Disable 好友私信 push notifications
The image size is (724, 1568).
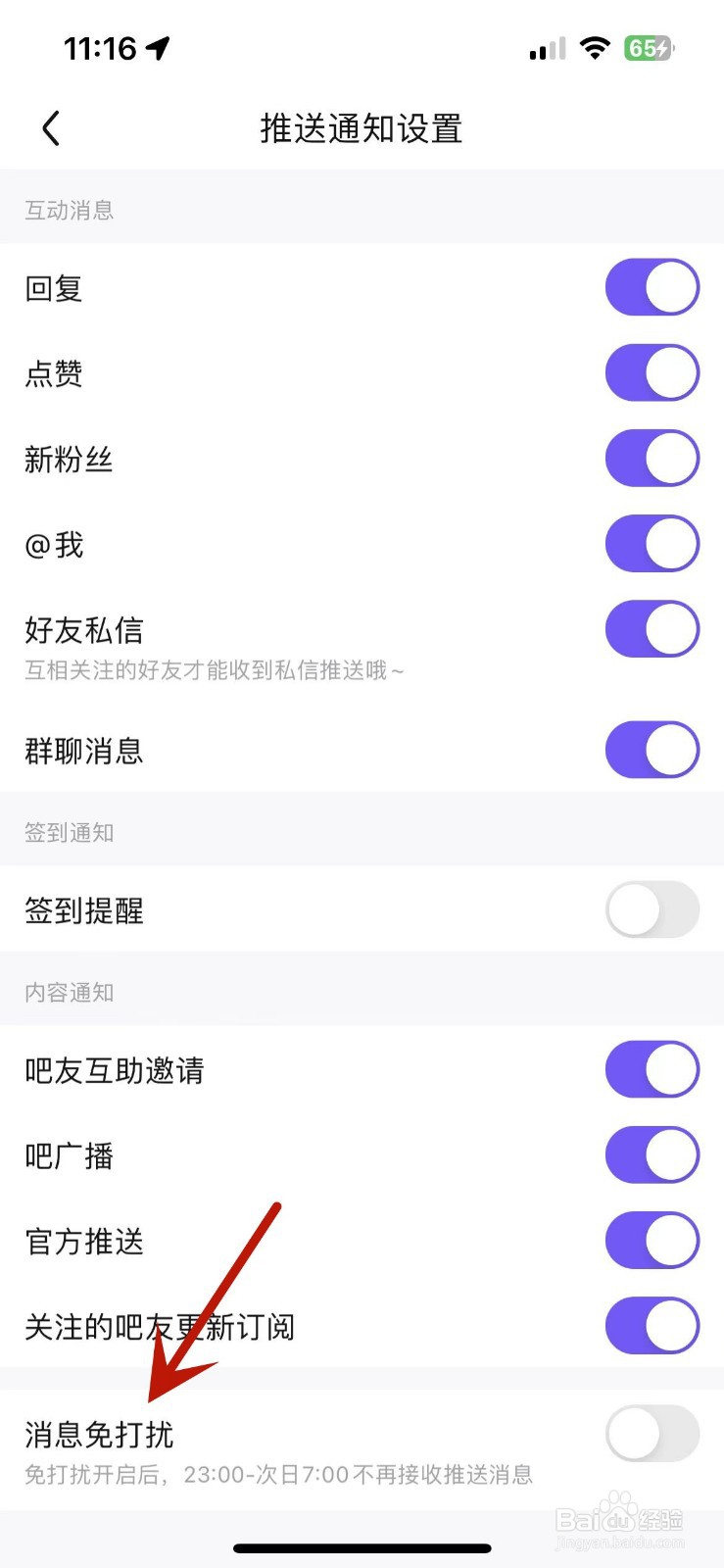point(652,628)
